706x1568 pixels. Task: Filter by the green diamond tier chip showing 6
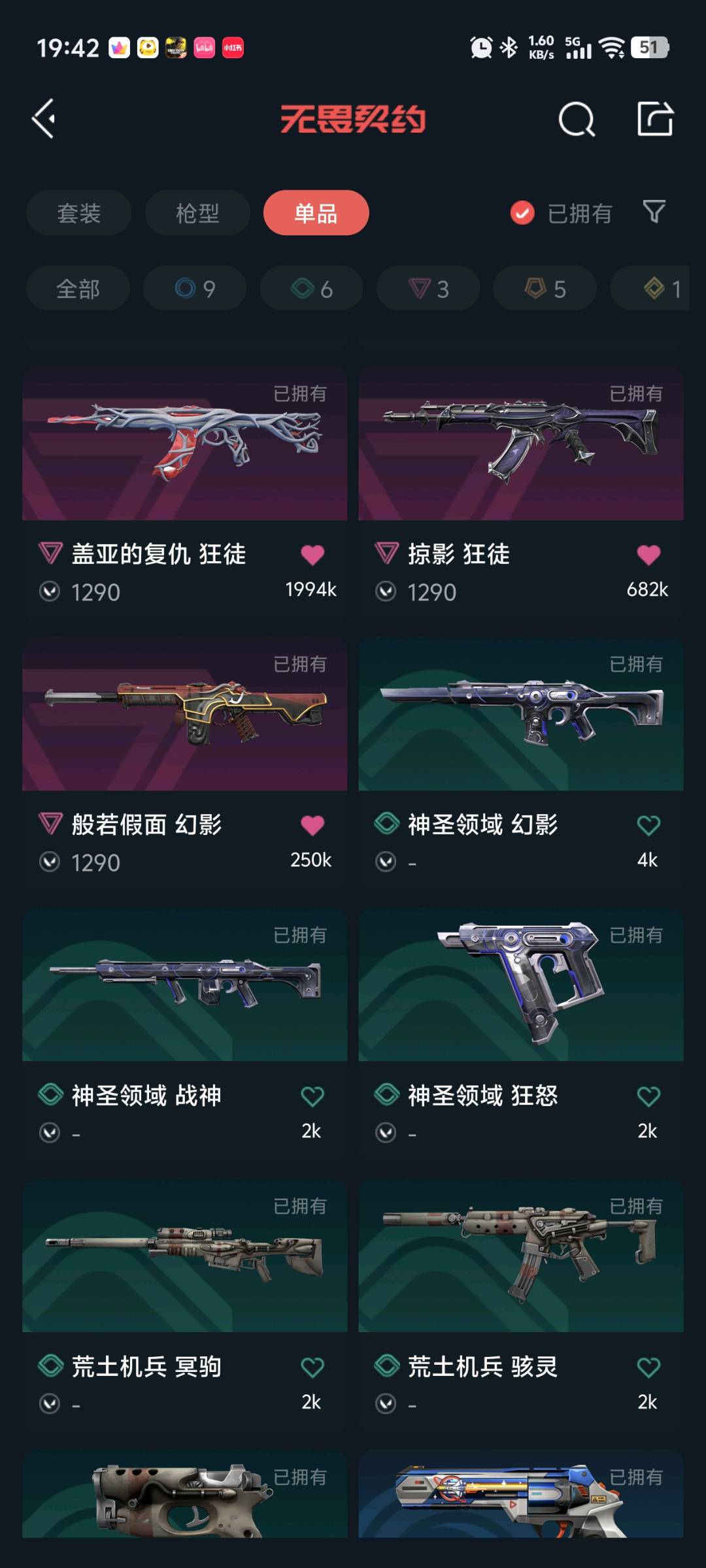(312, 289)
